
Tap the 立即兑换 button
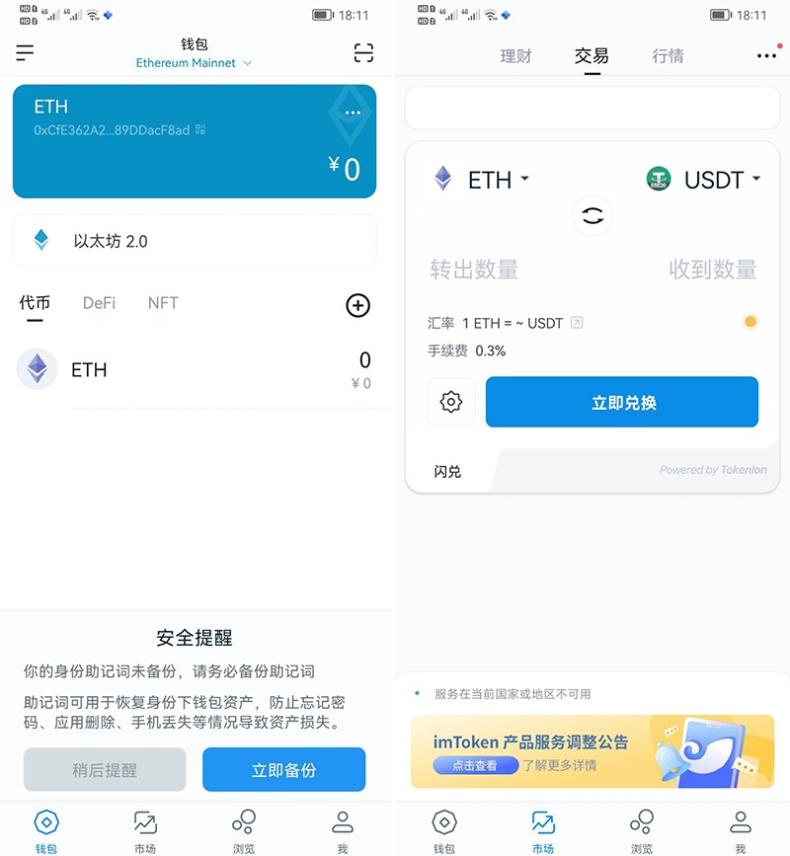click(x=622, y=402)
